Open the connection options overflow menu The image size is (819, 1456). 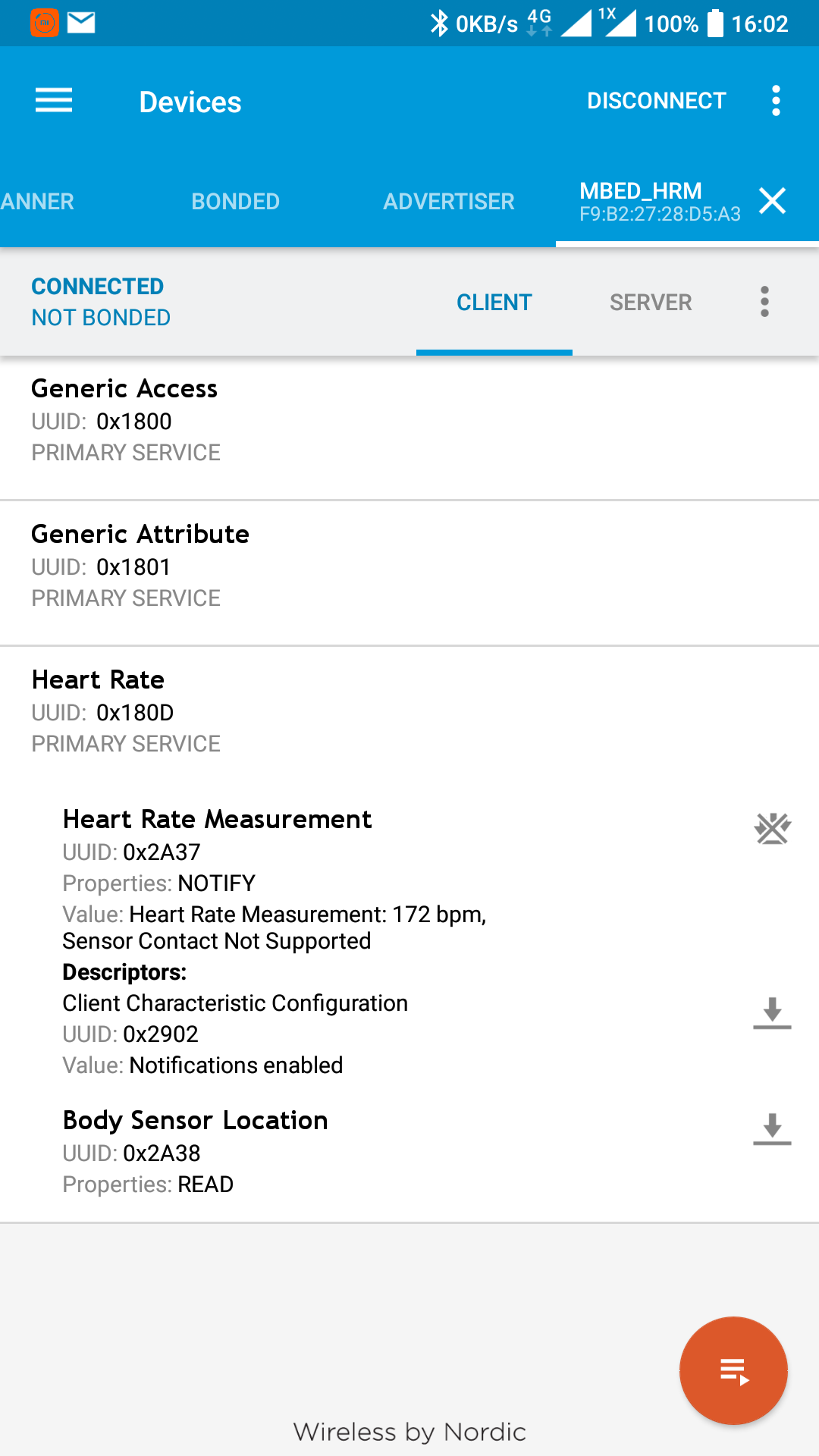point(764,302)
